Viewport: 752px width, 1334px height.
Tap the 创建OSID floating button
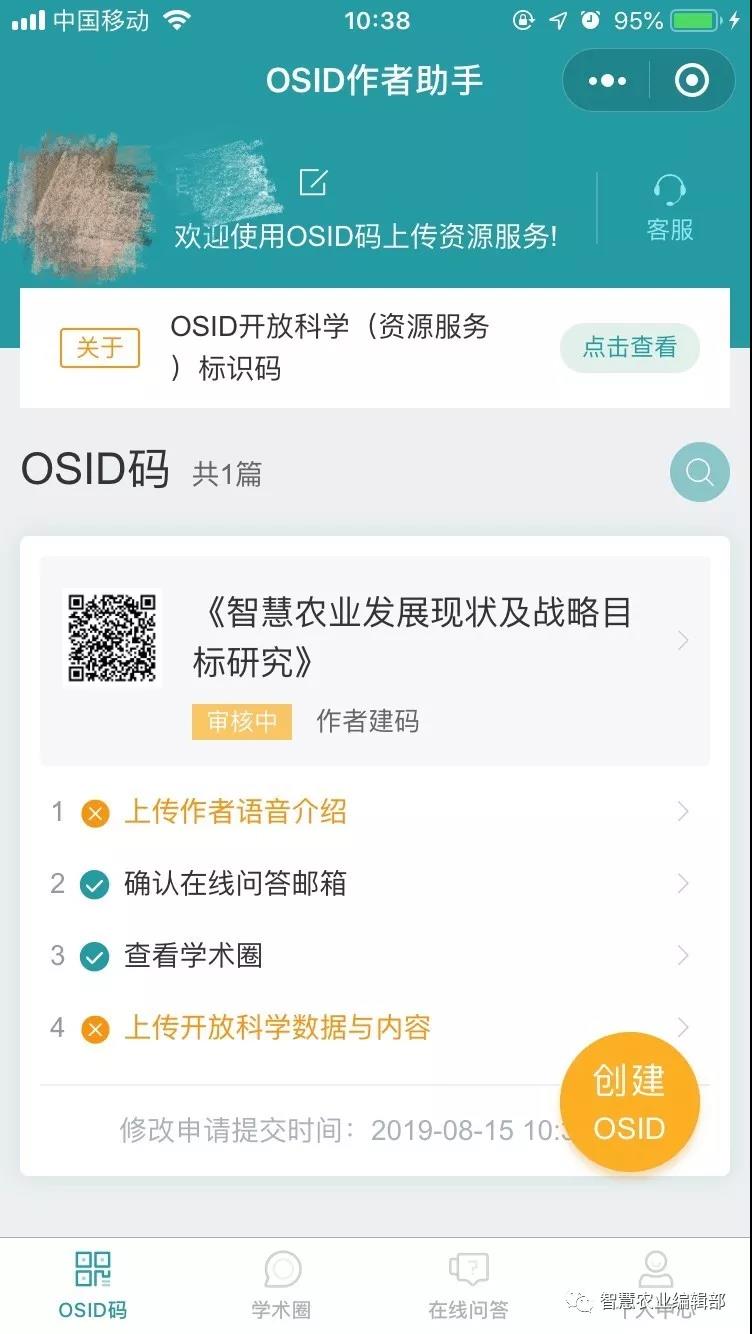tap(629, 1102)
